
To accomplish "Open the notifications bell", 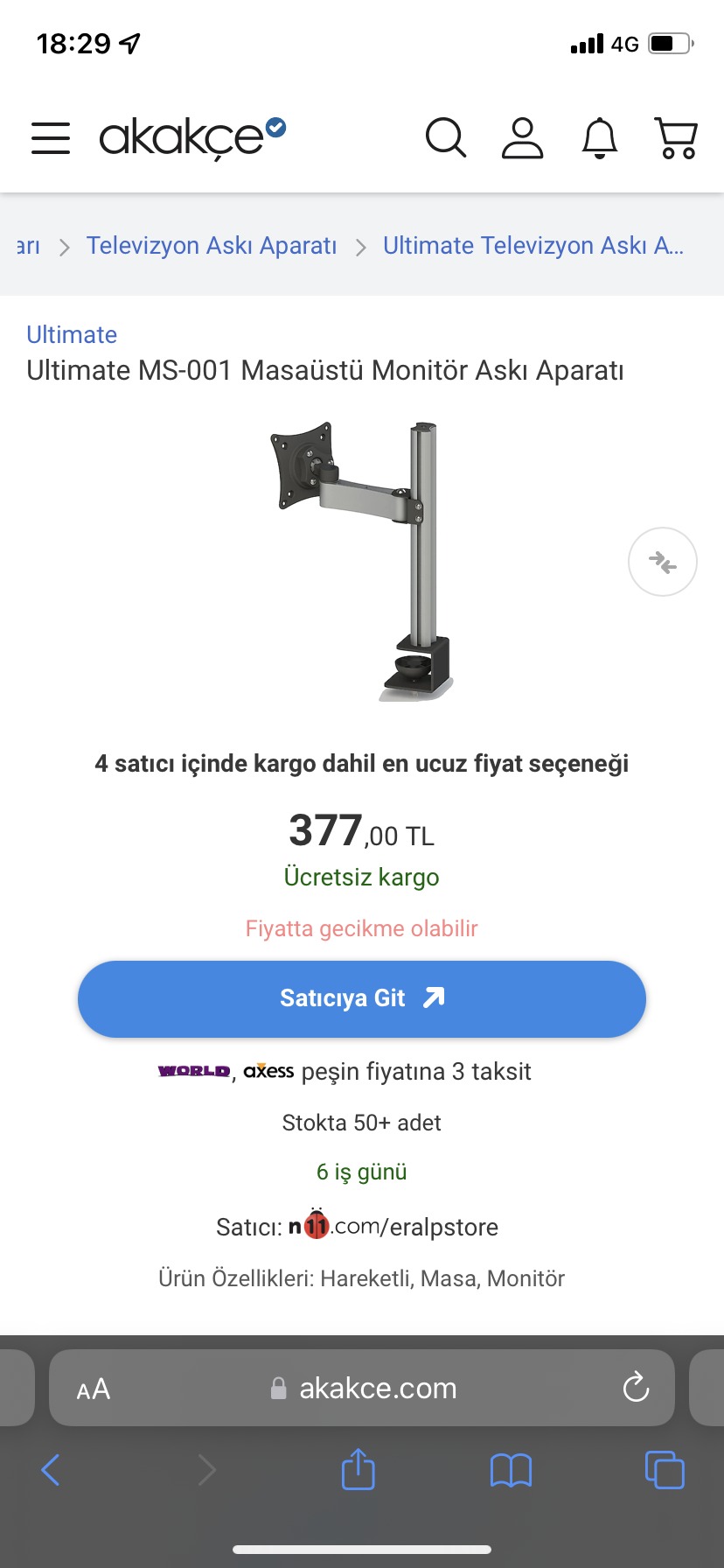I will tap(600, 138).
